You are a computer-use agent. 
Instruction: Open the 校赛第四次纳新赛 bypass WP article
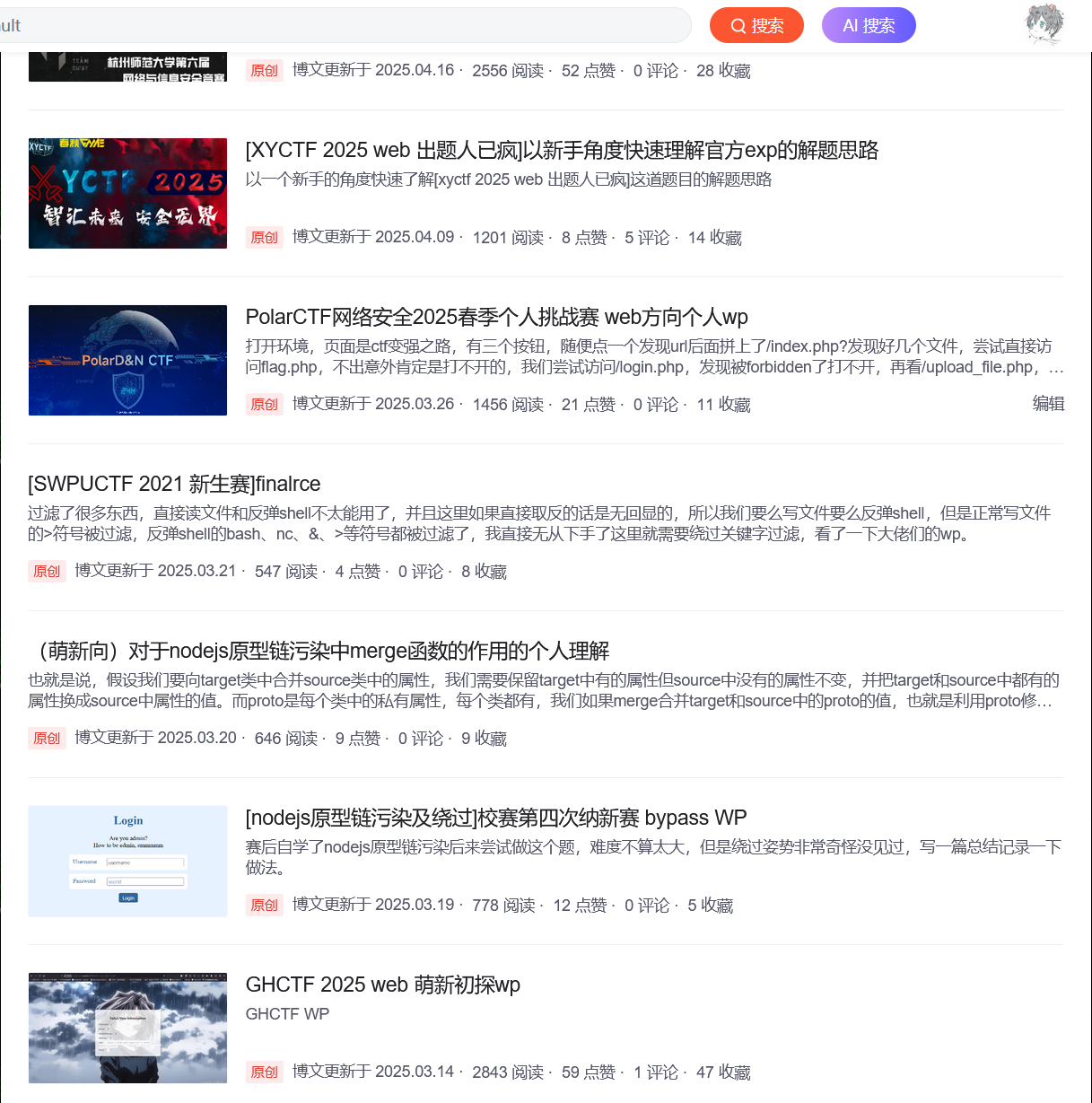coord(496,818)
